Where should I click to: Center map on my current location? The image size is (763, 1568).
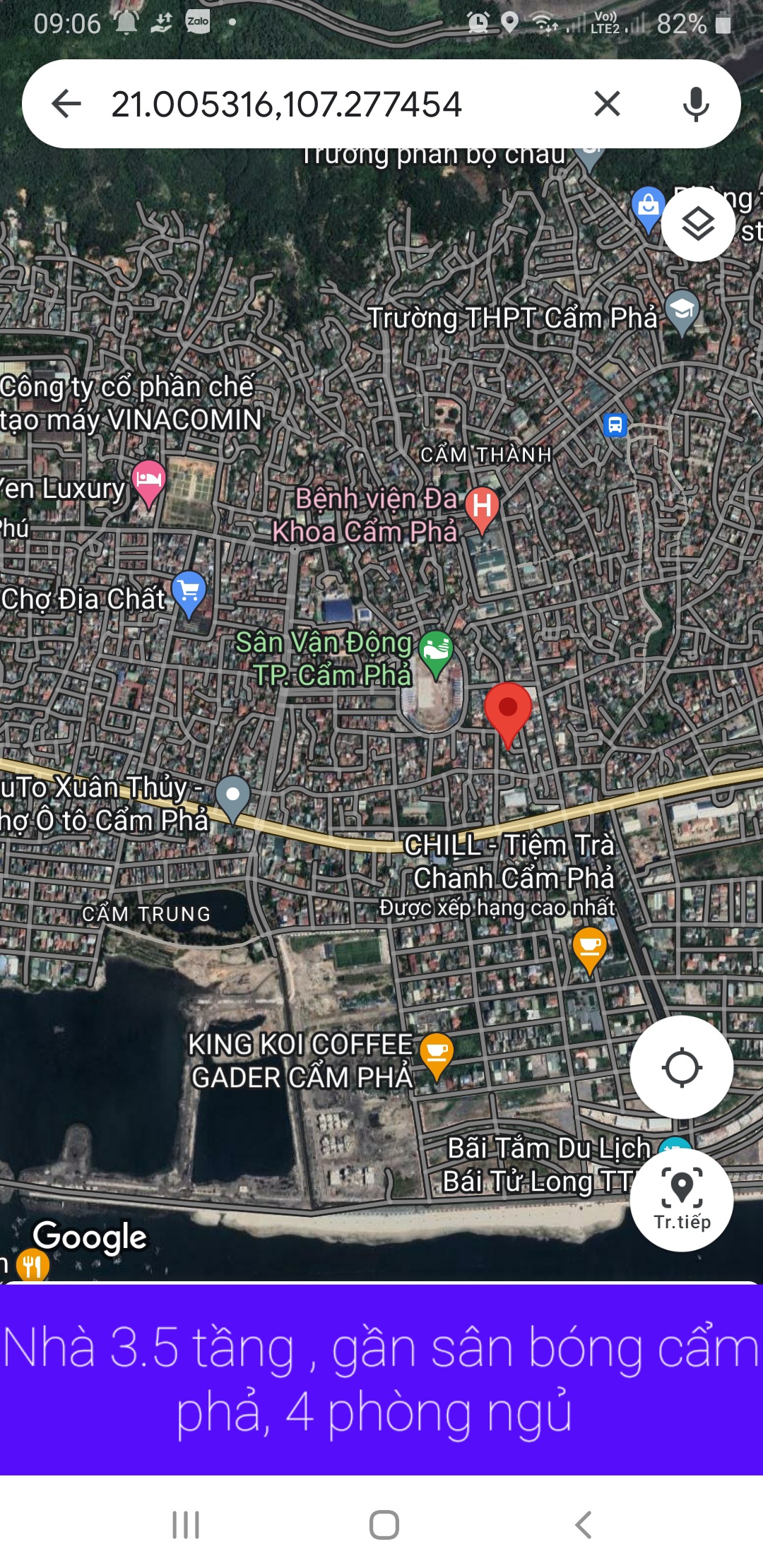(x=681, y=1067)
